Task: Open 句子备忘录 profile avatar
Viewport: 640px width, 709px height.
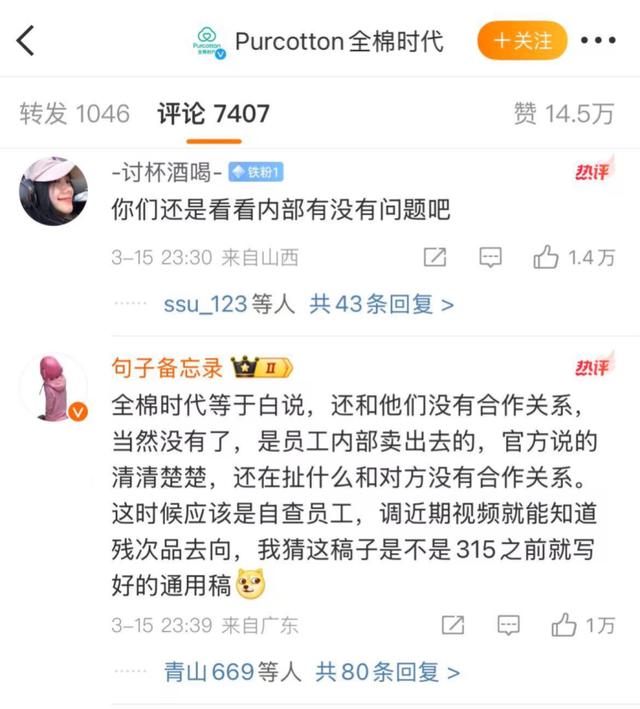Action: (53, 387)
